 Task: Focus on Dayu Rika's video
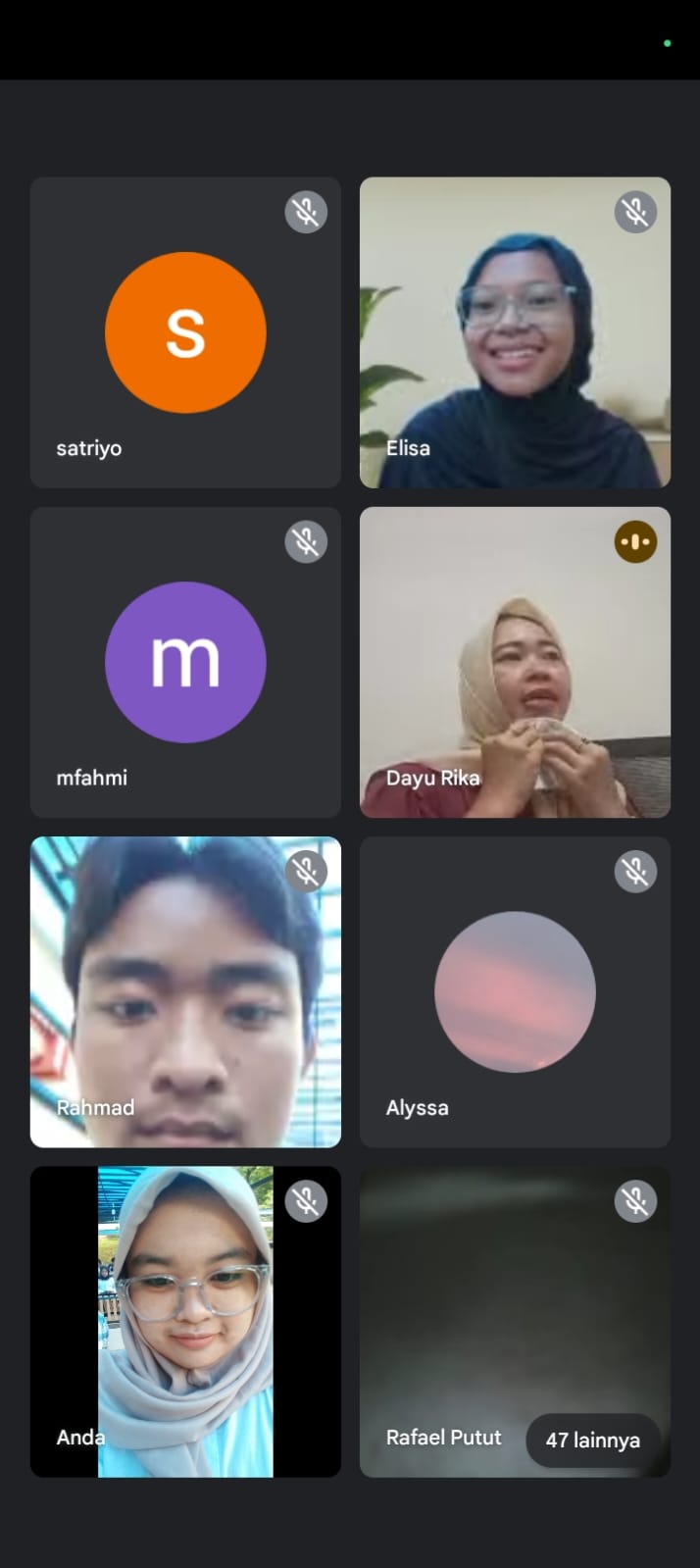(515, 662)
